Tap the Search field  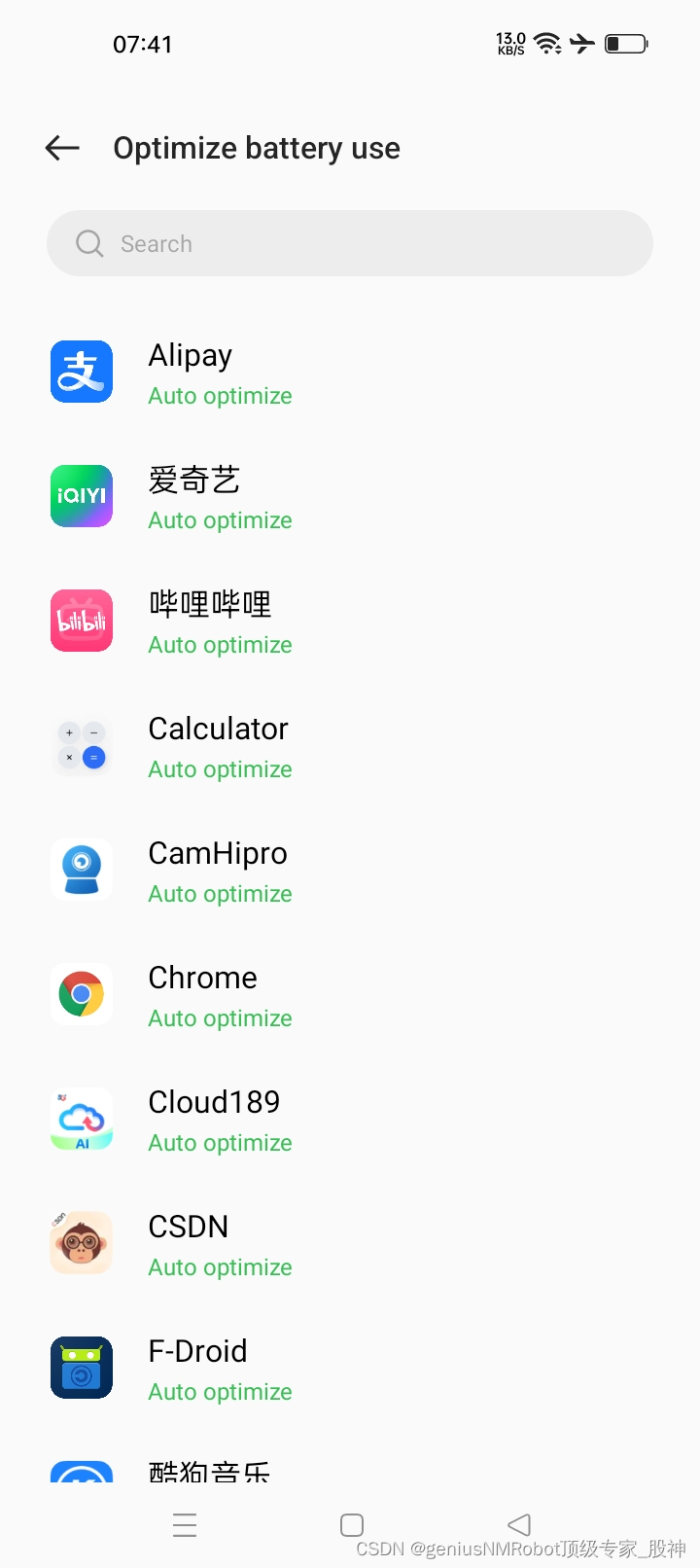(350, 243)
